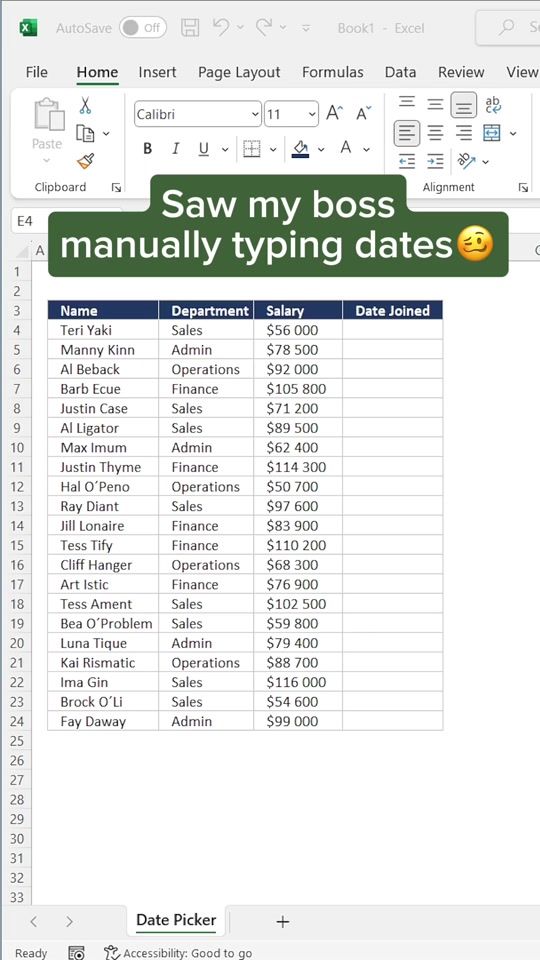Increase font size with larger A
The image size is (540, 960).
tap(334, 113)
